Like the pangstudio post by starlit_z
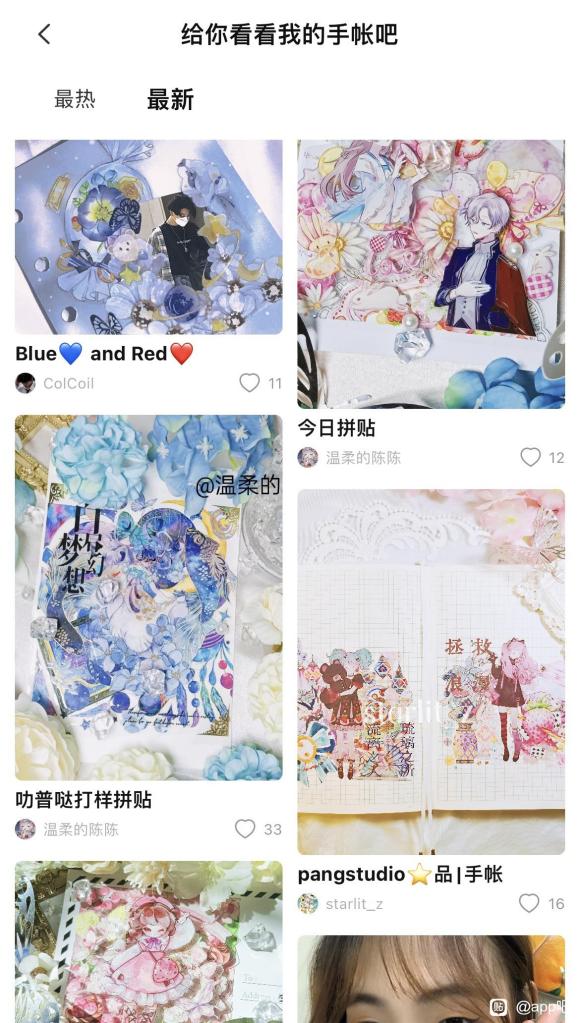This screenshot has width=580, height=1023. 529,903
